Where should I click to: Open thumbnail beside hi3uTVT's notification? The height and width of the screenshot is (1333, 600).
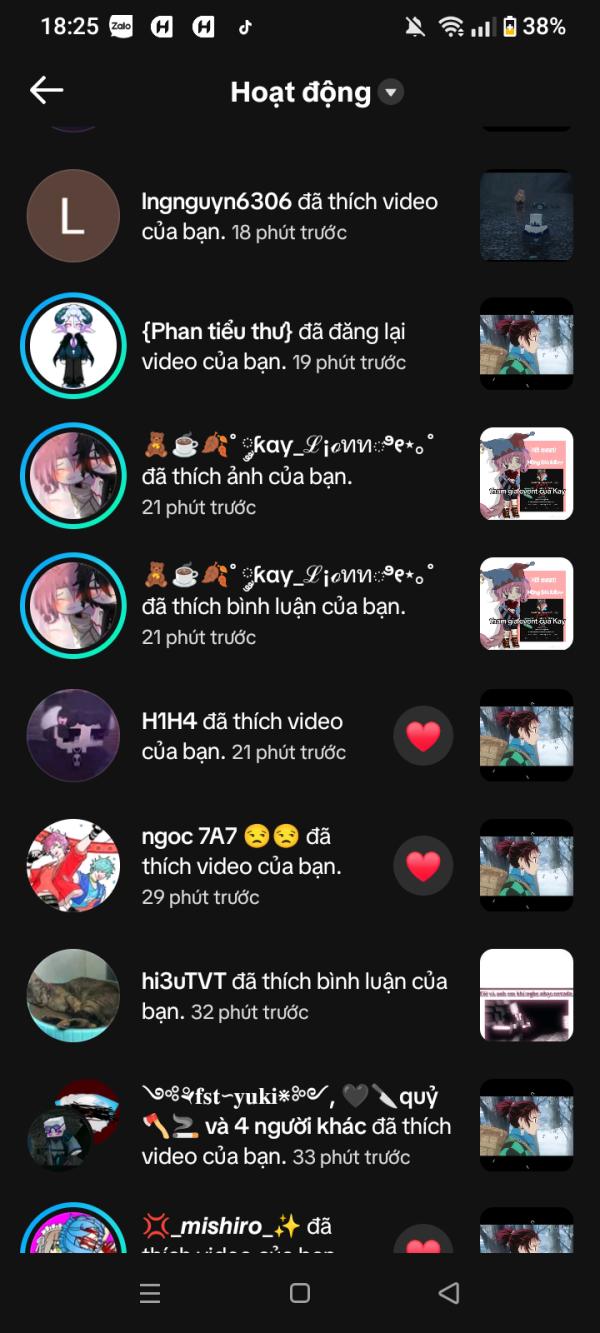click(x=526, y=996)
